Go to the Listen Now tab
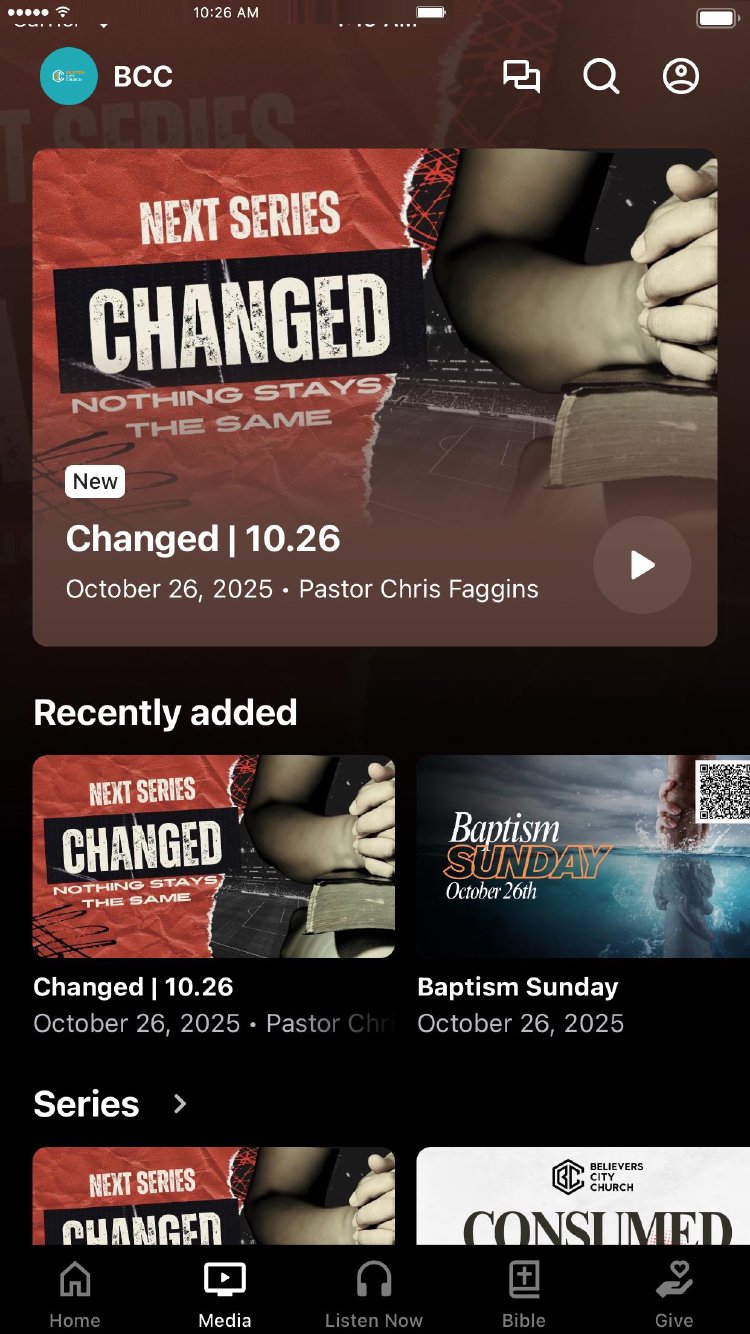750x1334 pixels. tap(374, 1294)
